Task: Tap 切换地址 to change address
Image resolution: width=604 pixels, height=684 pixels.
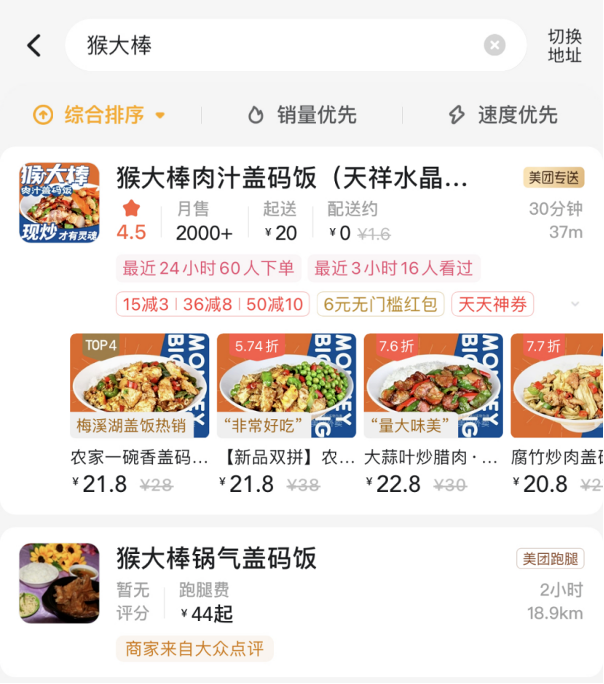Action: coord(564,45)
